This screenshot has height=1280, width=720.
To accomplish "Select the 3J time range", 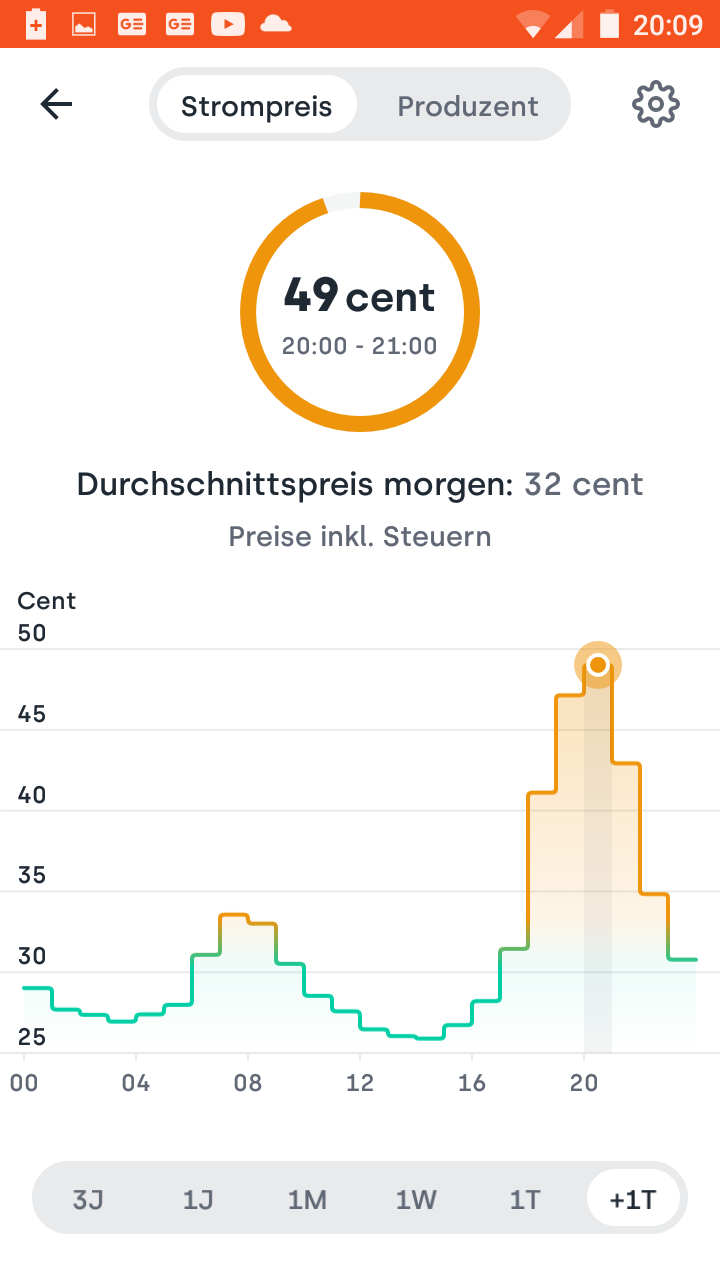I will tap(88, 1199).
